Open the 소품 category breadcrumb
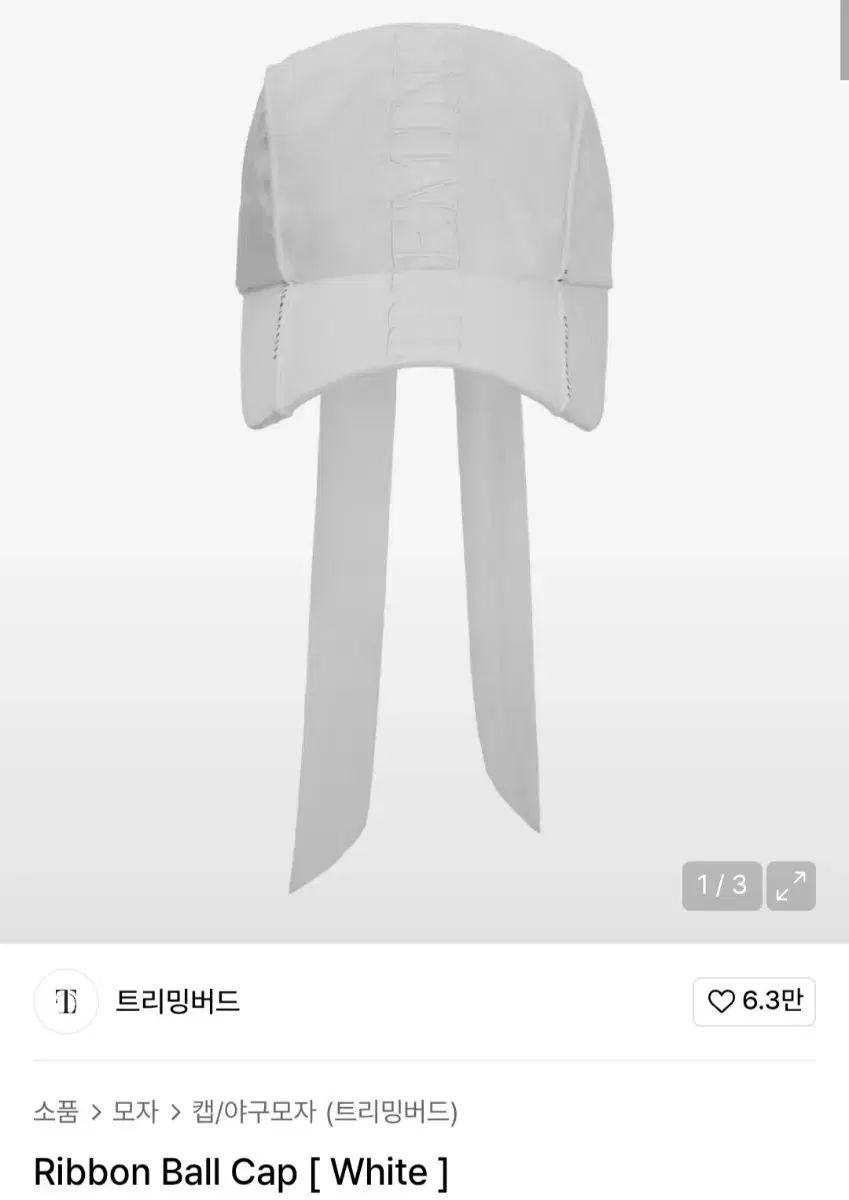 [55, 1111]
